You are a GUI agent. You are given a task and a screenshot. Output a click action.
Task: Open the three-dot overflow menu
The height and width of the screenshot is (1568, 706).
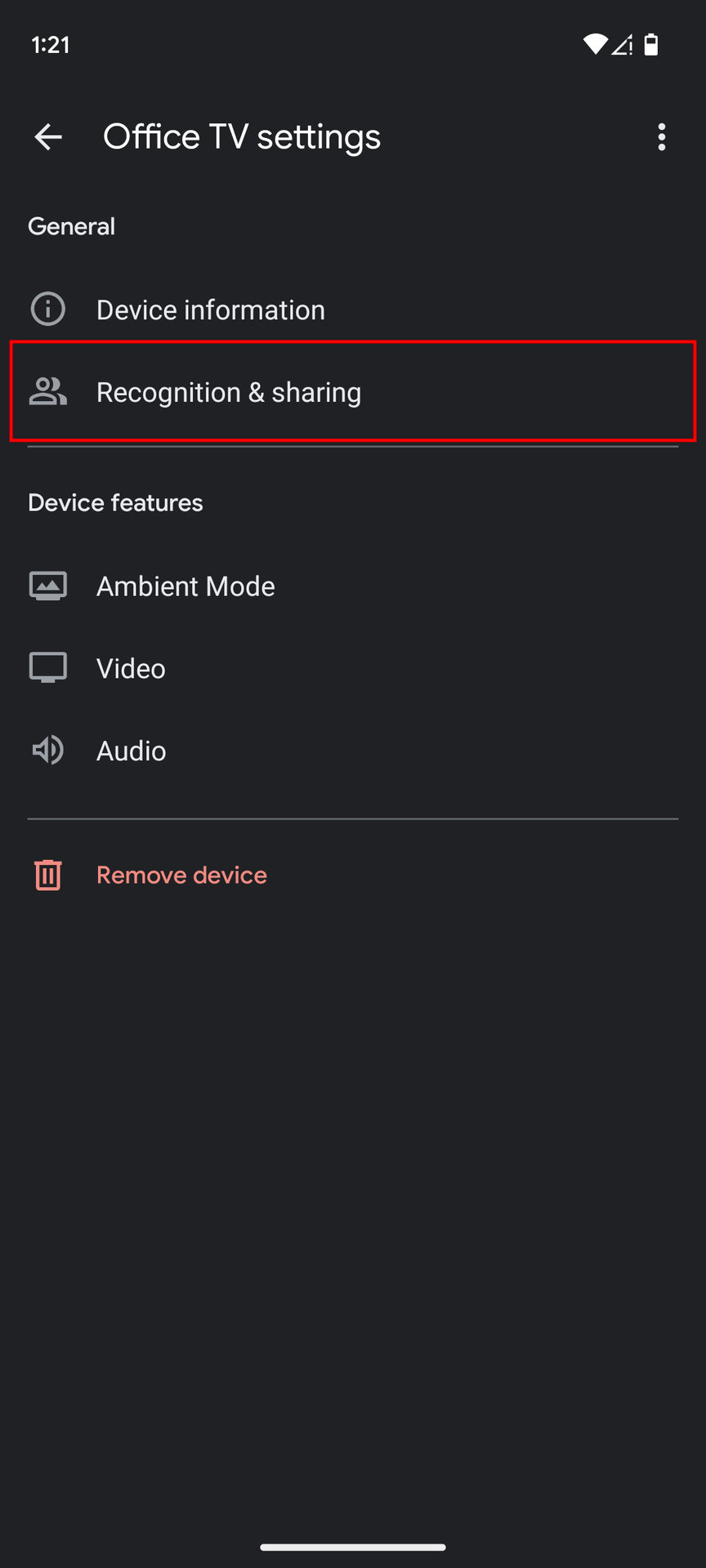[x=661, y=137]
